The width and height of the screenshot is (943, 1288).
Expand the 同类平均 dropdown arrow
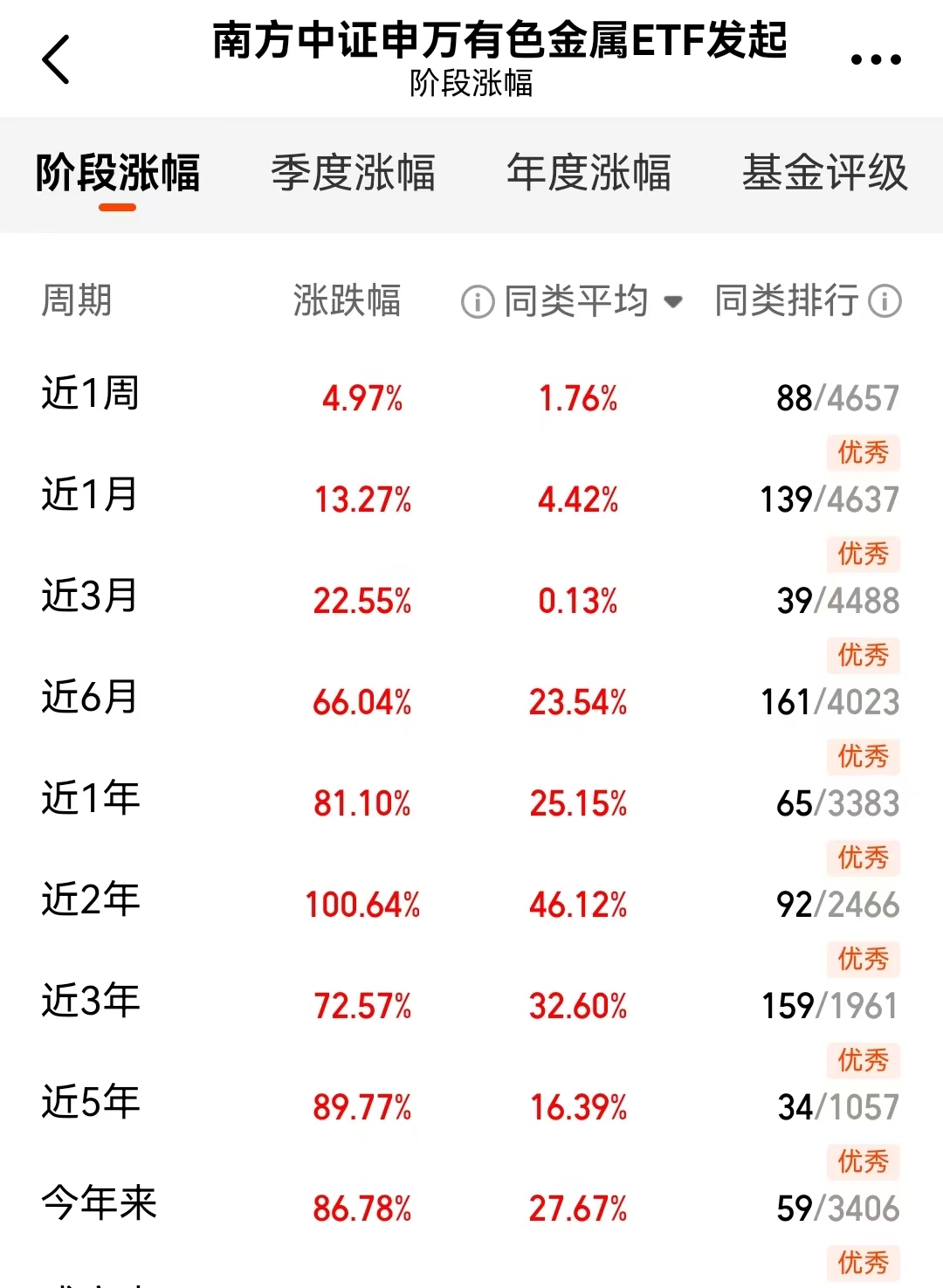pyautogui.click(x=672, y=302)
